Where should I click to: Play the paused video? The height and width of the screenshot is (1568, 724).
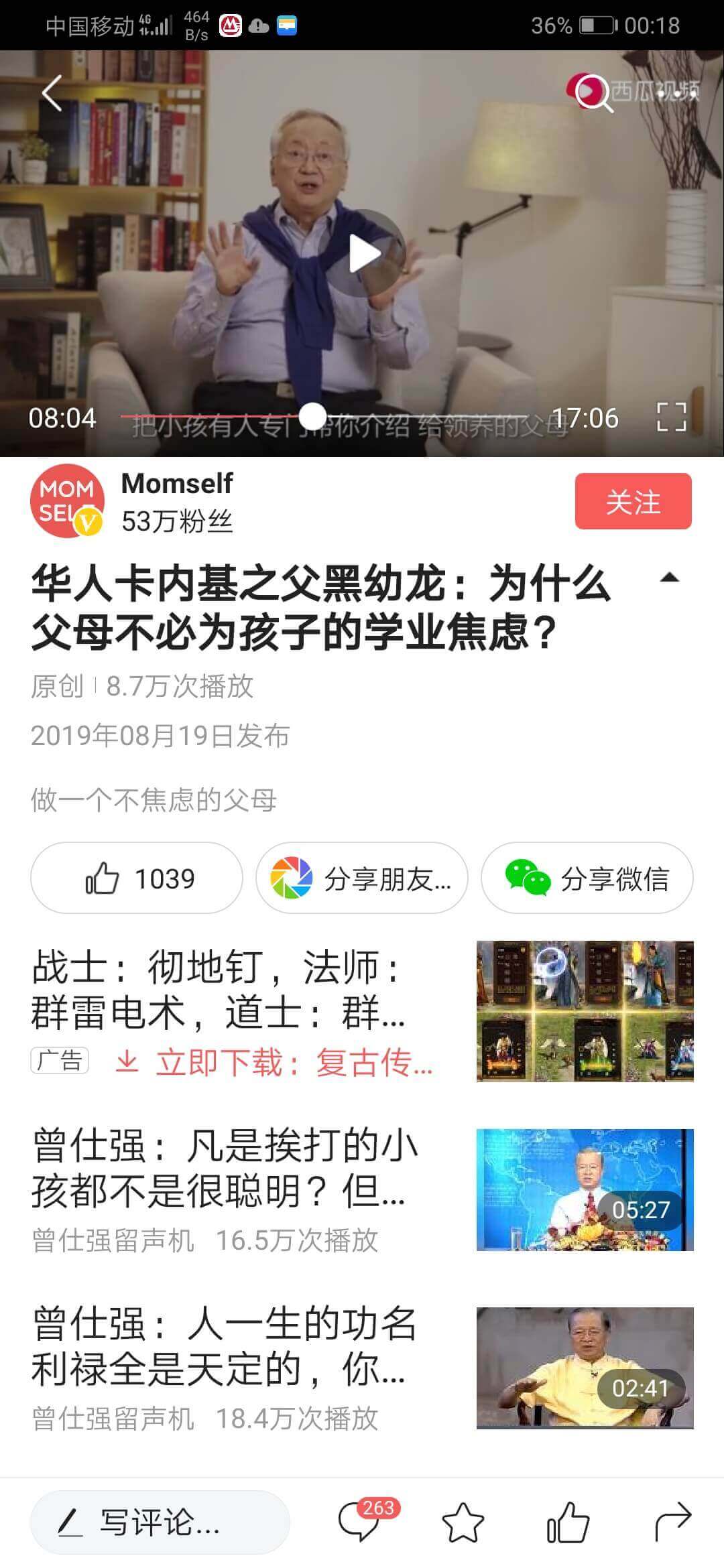364,253
